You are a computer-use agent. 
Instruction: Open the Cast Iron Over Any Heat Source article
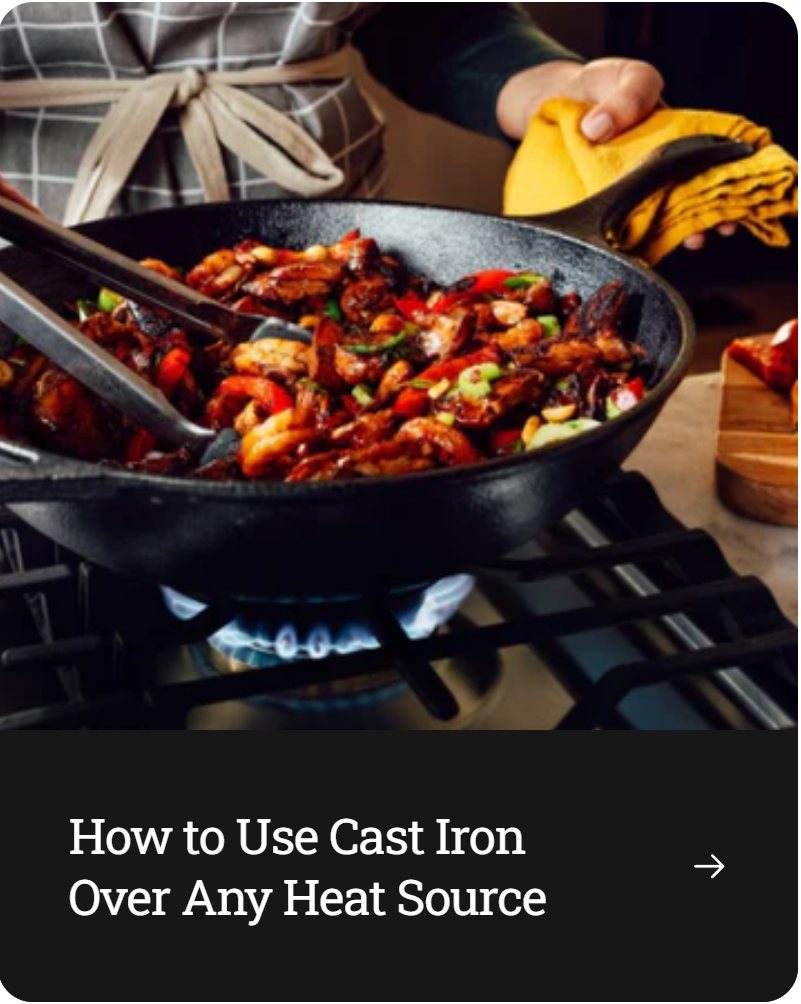click(x=307, y=866)
